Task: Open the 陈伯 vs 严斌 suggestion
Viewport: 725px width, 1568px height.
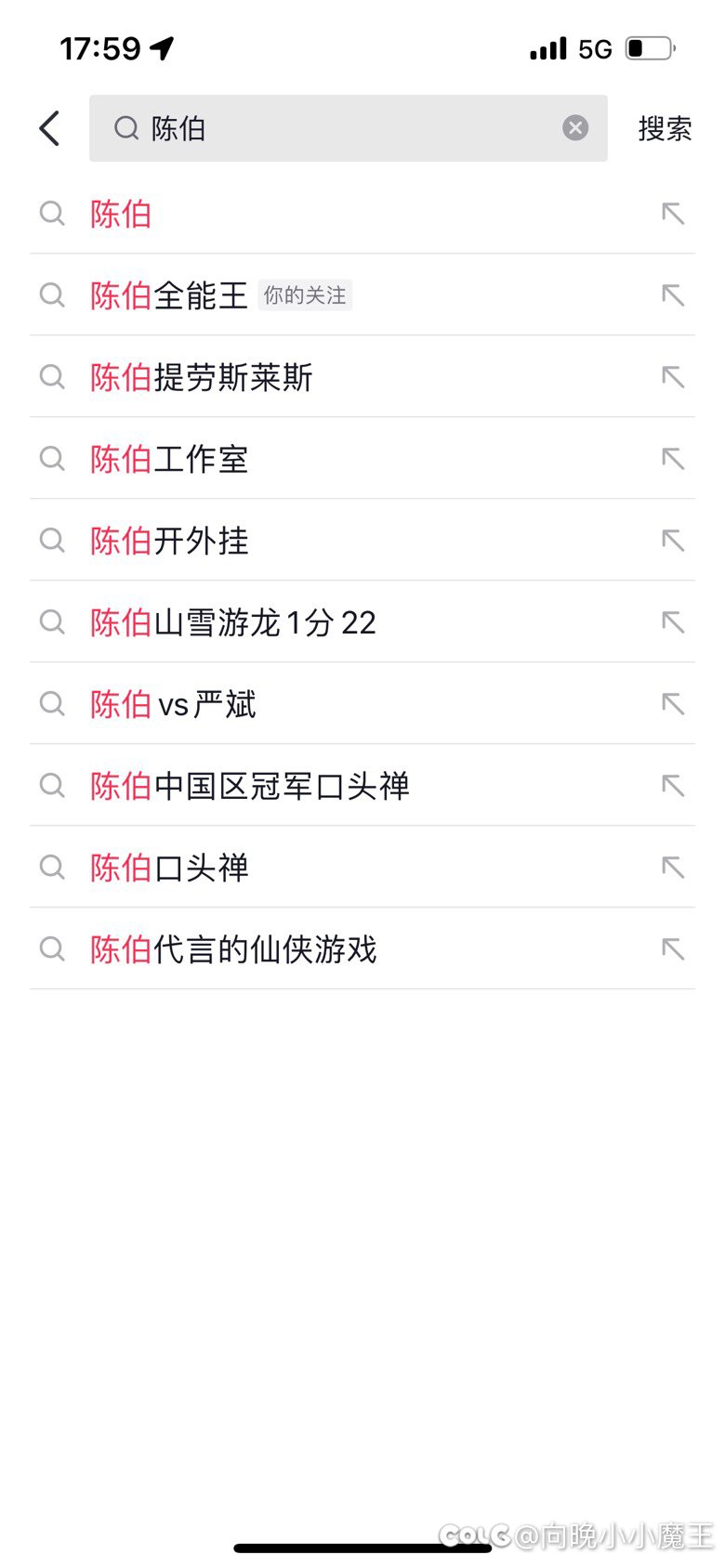Action: (x=173, y=704)
